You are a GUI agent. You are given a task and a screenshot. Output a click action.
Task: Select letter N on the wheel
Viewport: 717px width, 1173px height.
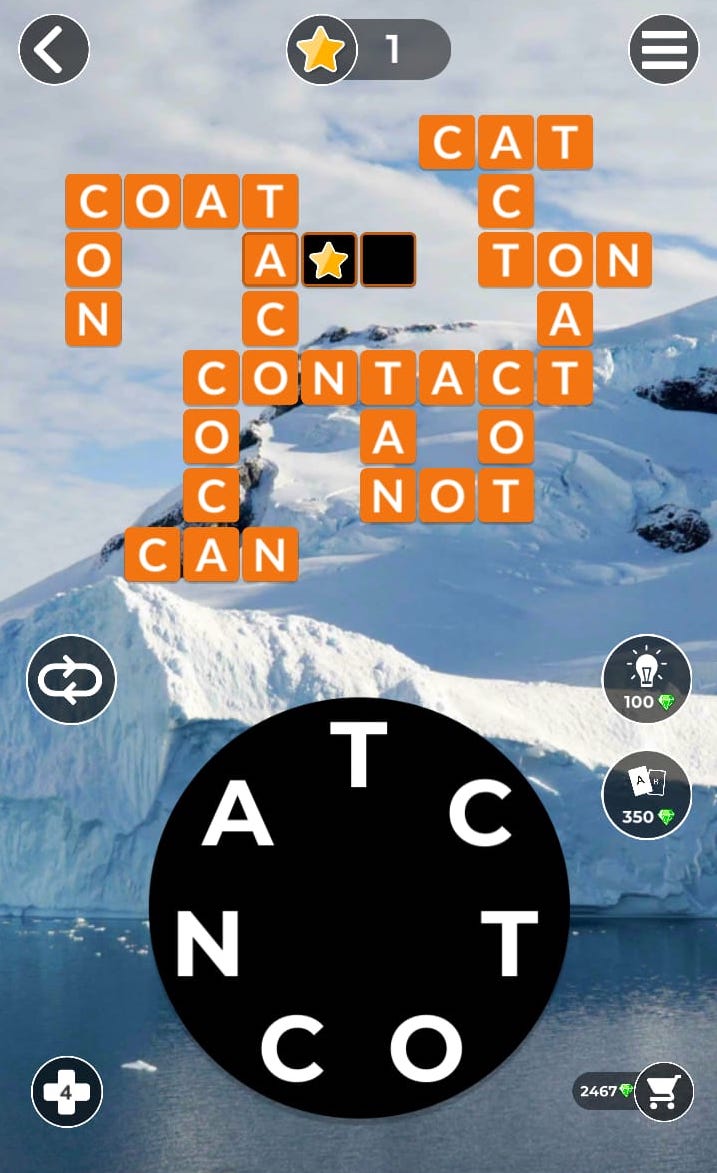(208, 944)
